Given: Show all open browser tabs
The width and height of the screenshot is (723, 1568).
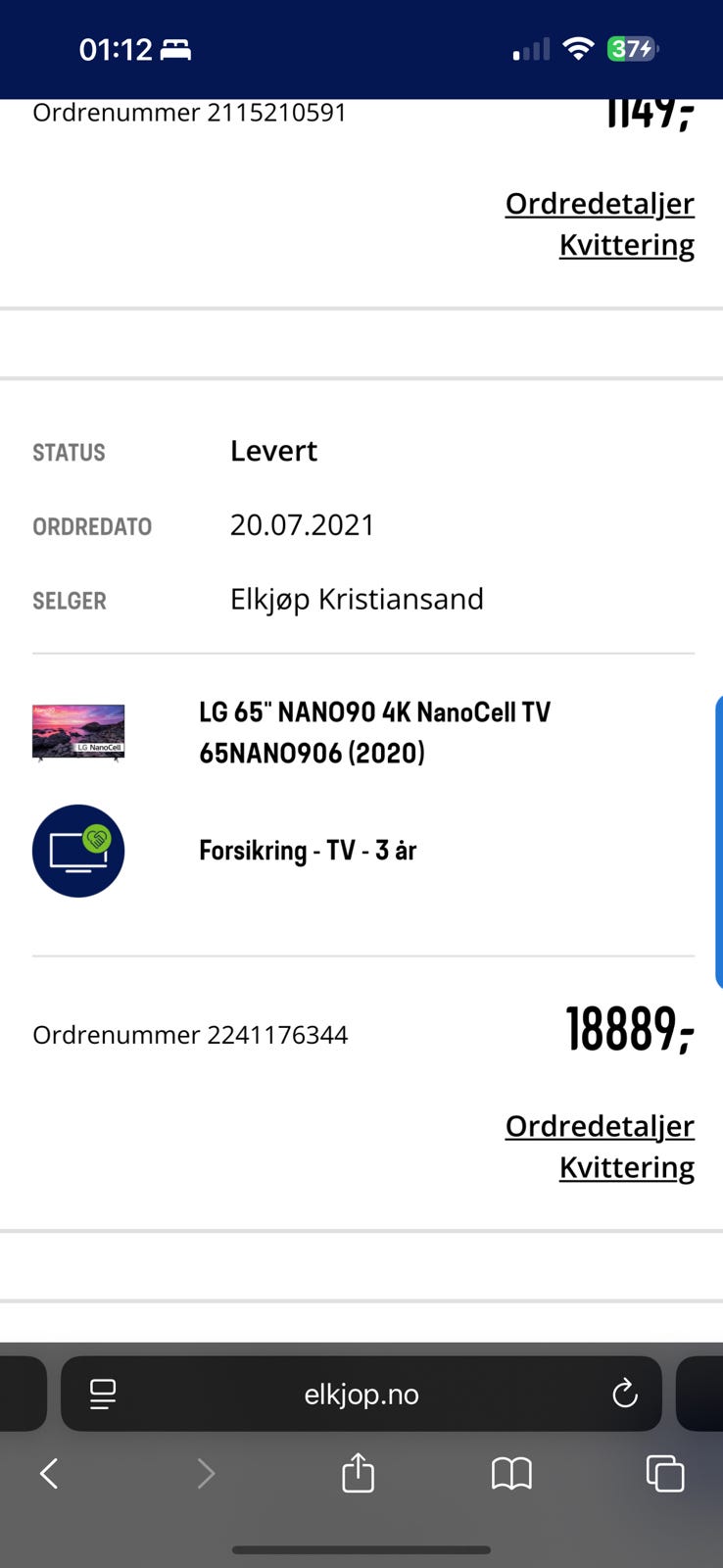Looking at the screenshot, I should (x=665, y=1473).
